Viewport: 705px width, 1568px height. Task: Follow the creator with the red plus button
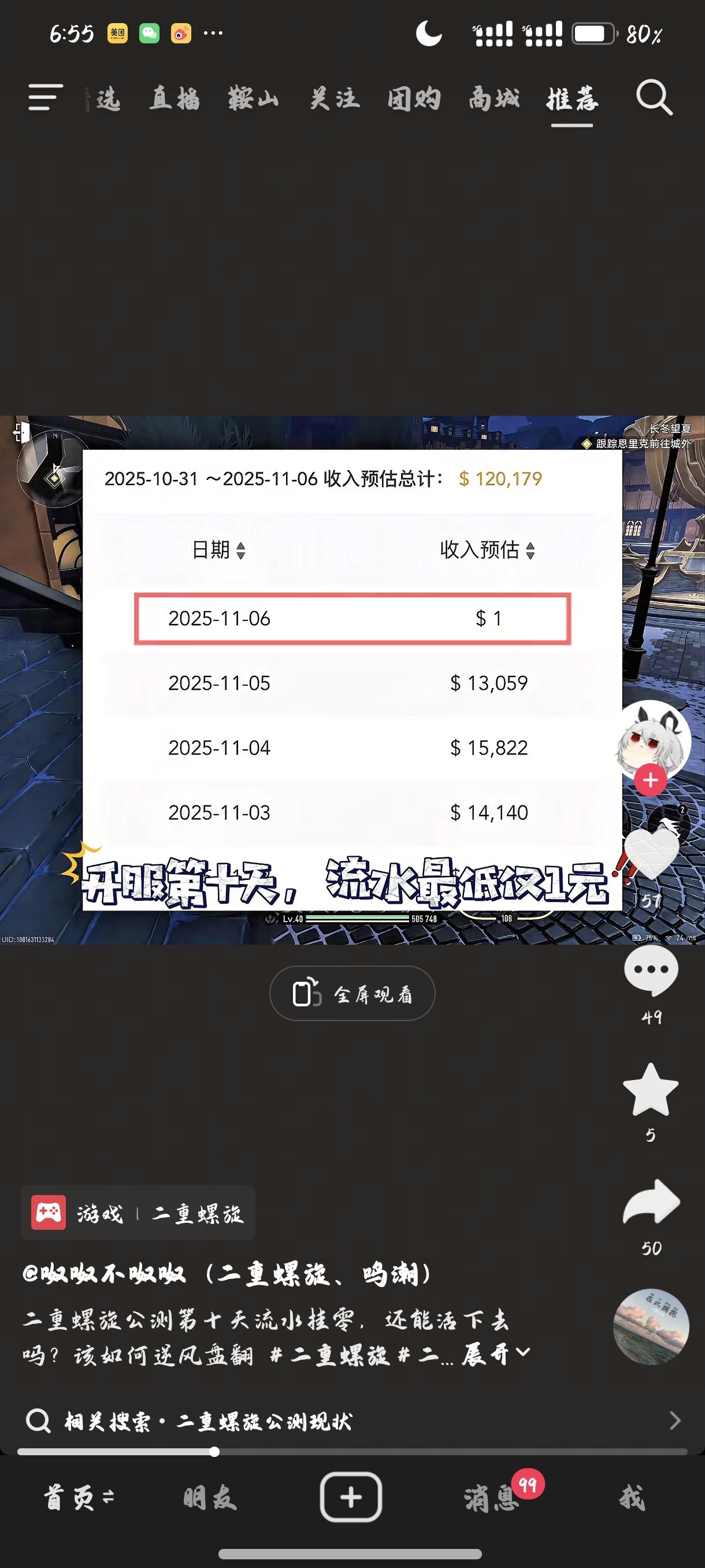click(650, 780)
